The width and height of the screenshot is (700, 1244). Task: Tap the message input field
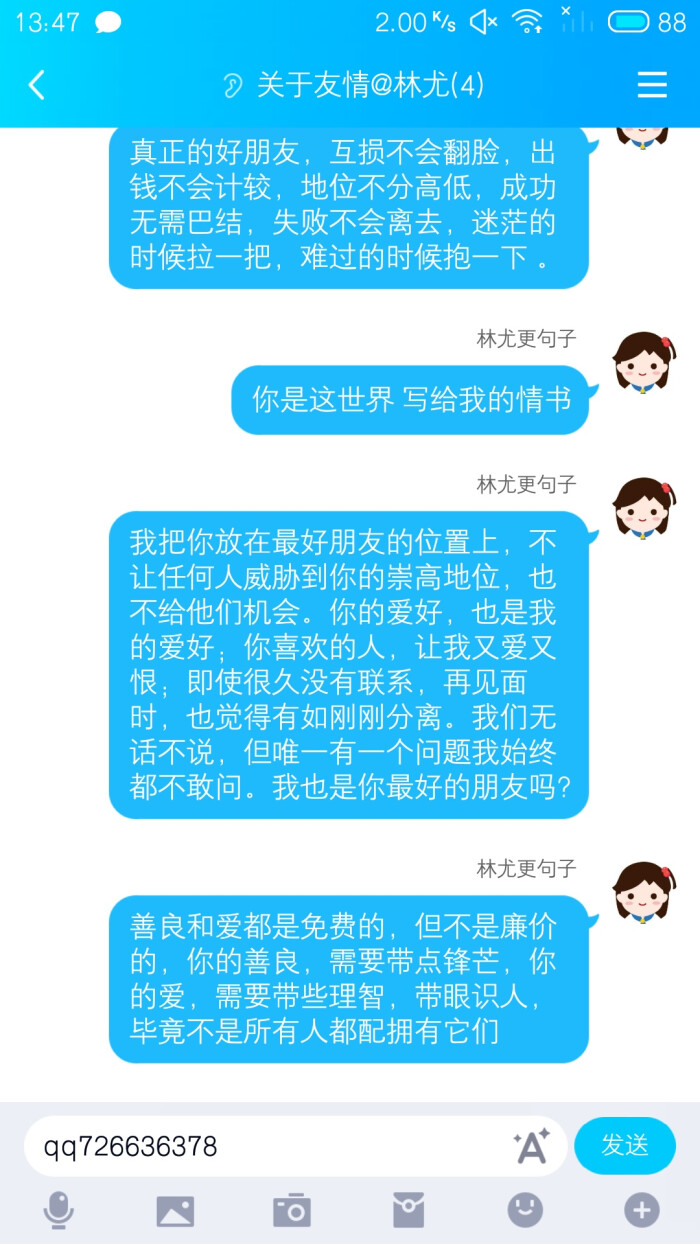[x=270, y=1146]
